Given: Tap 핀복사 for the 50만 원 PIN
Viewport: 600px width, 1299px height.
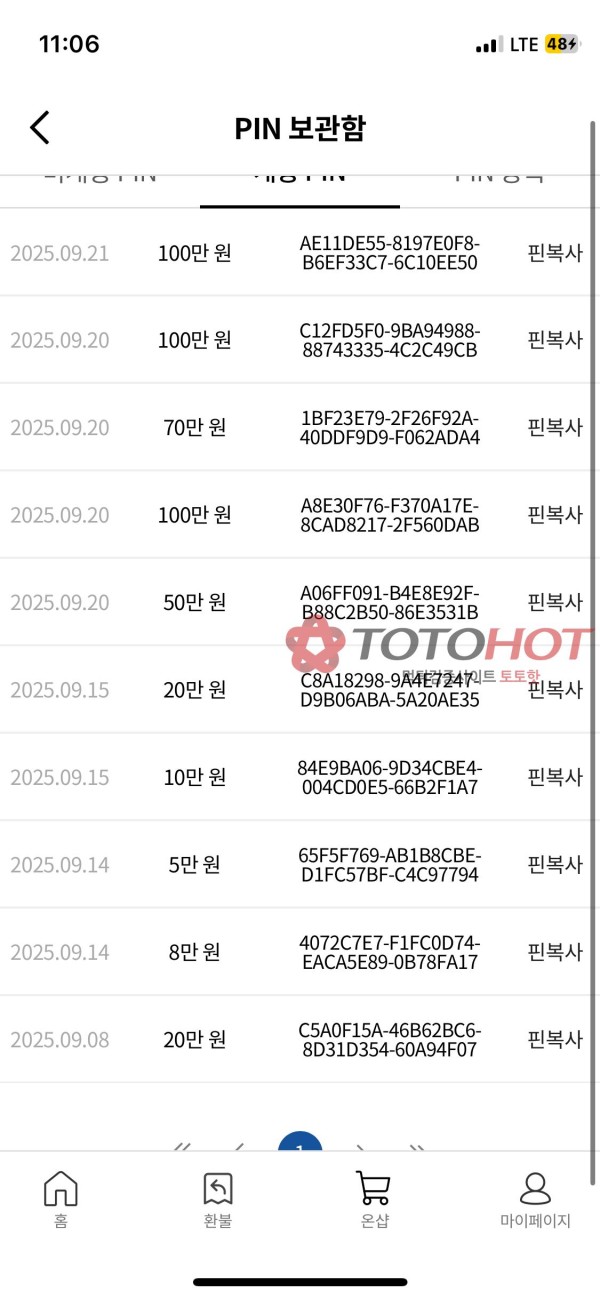Looking at the screenshot, I should [554, 603].
